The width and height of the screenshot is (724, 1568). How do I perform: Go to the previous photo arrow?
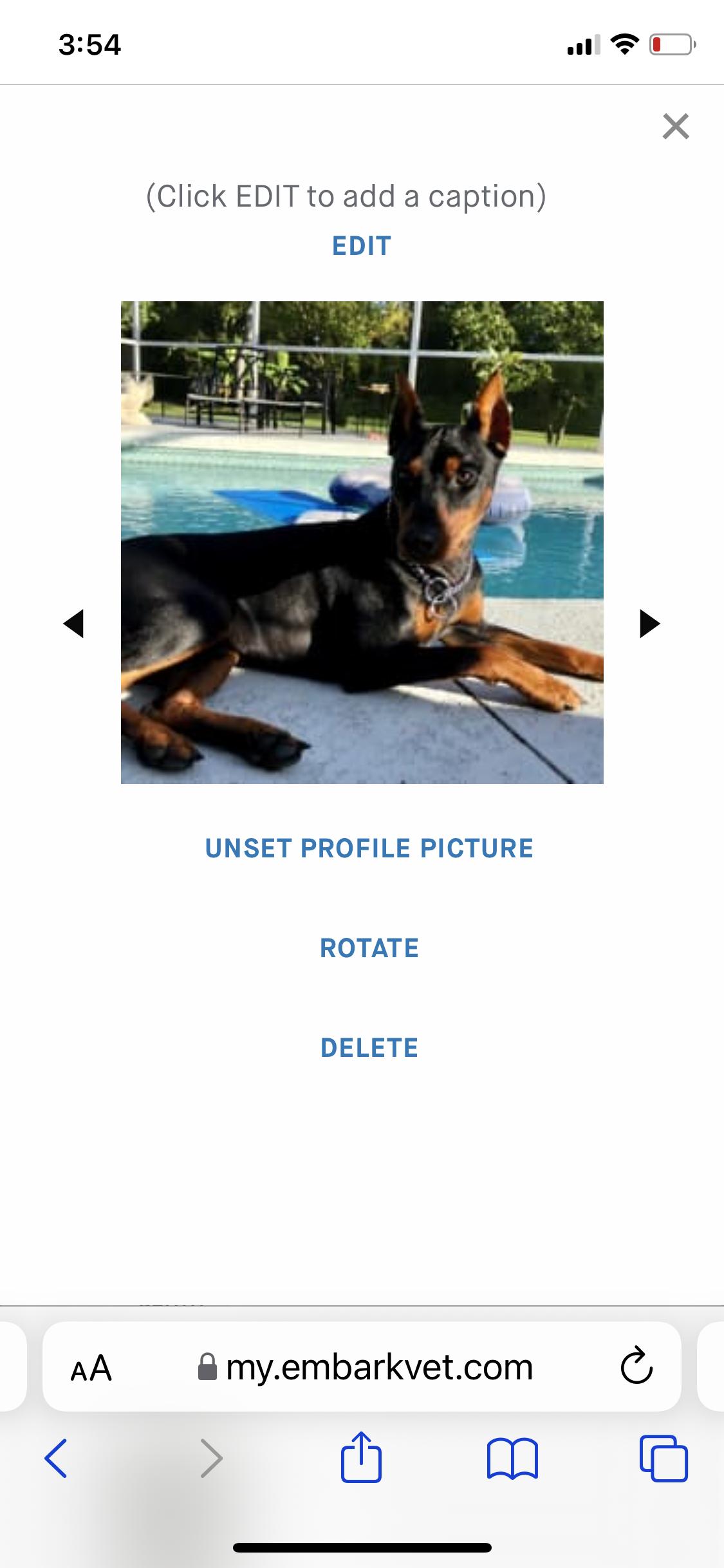(x=74, y=623)
